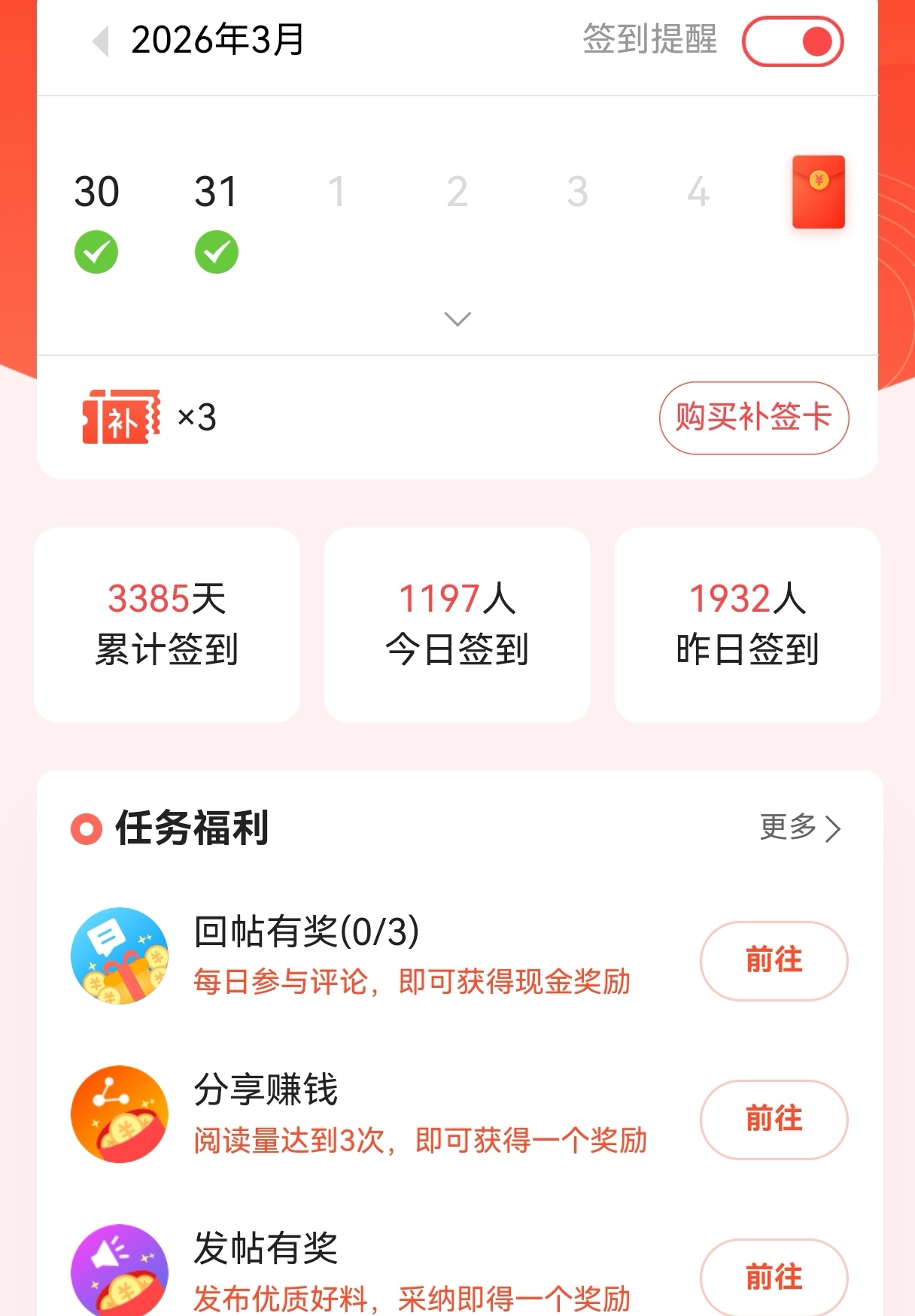Expand the full check-in calendar

click(457, 319)
